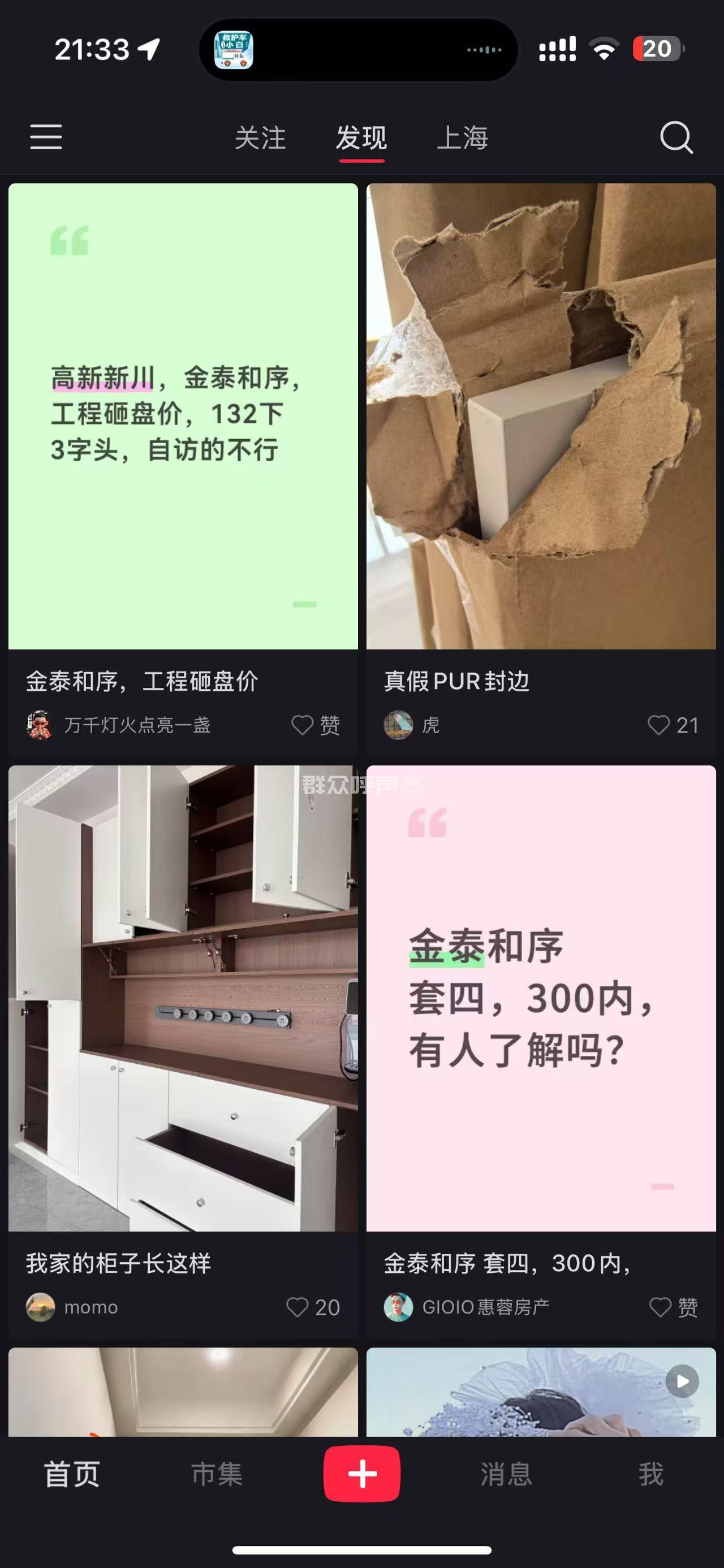Like the 真假PUR封边 post by 虎
Screen dimensions: 724x1568
tap(659, 725)
